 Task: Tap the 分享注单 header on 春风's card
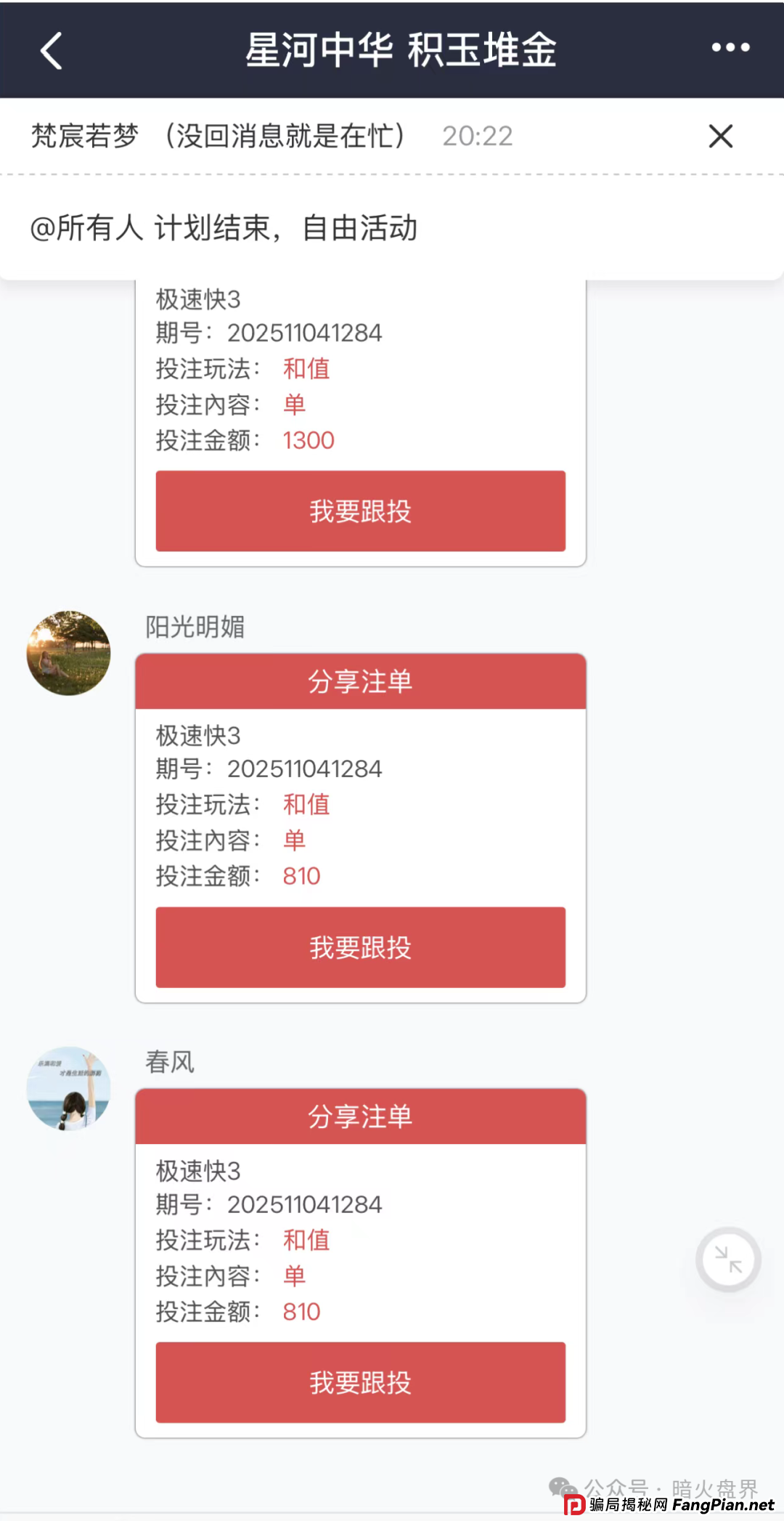point(359,1116)
